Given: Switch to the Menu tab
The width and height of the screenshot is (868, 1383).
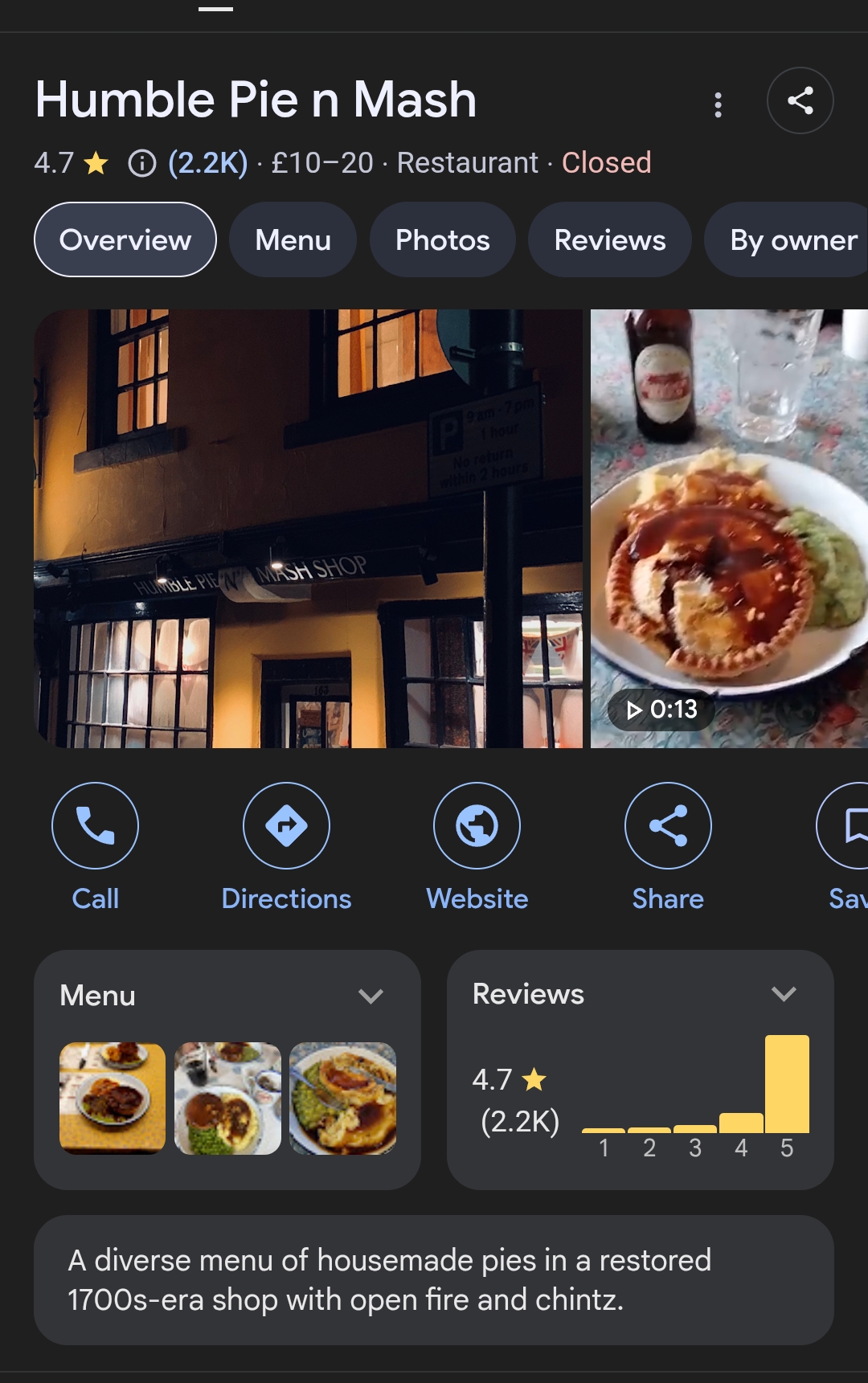Looking at the screenshot, I should click(293, 239).
